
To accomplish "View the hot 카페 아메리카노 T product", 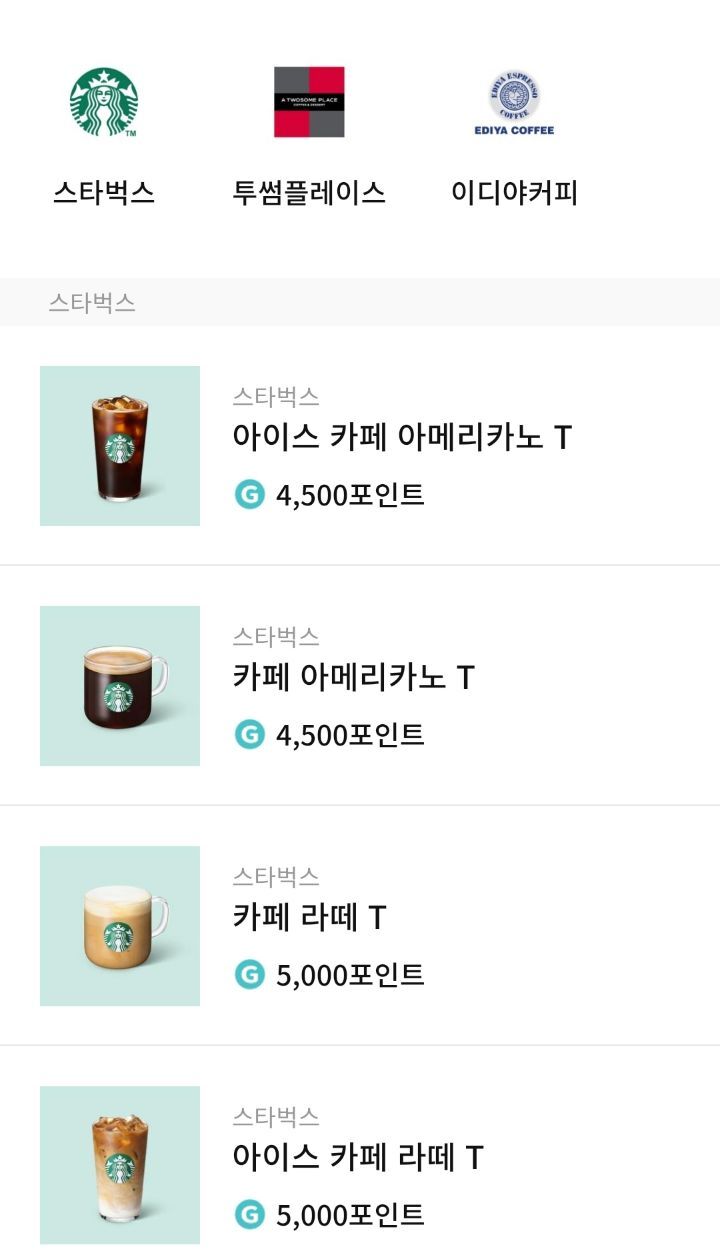I will click(x=353, y=678).
